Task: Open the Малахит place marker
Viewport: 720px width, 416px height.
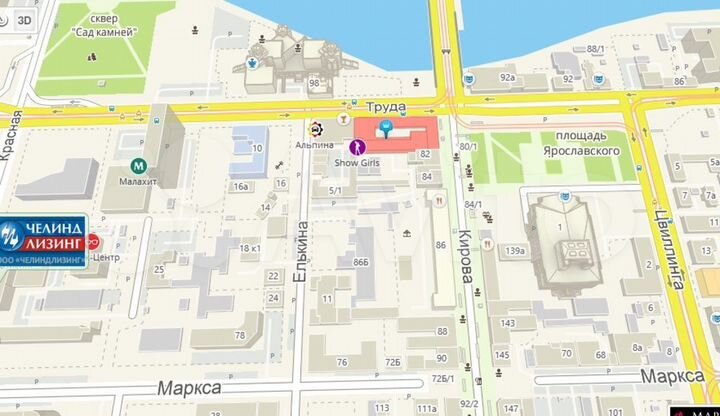Action: click(x=139, y=165)
